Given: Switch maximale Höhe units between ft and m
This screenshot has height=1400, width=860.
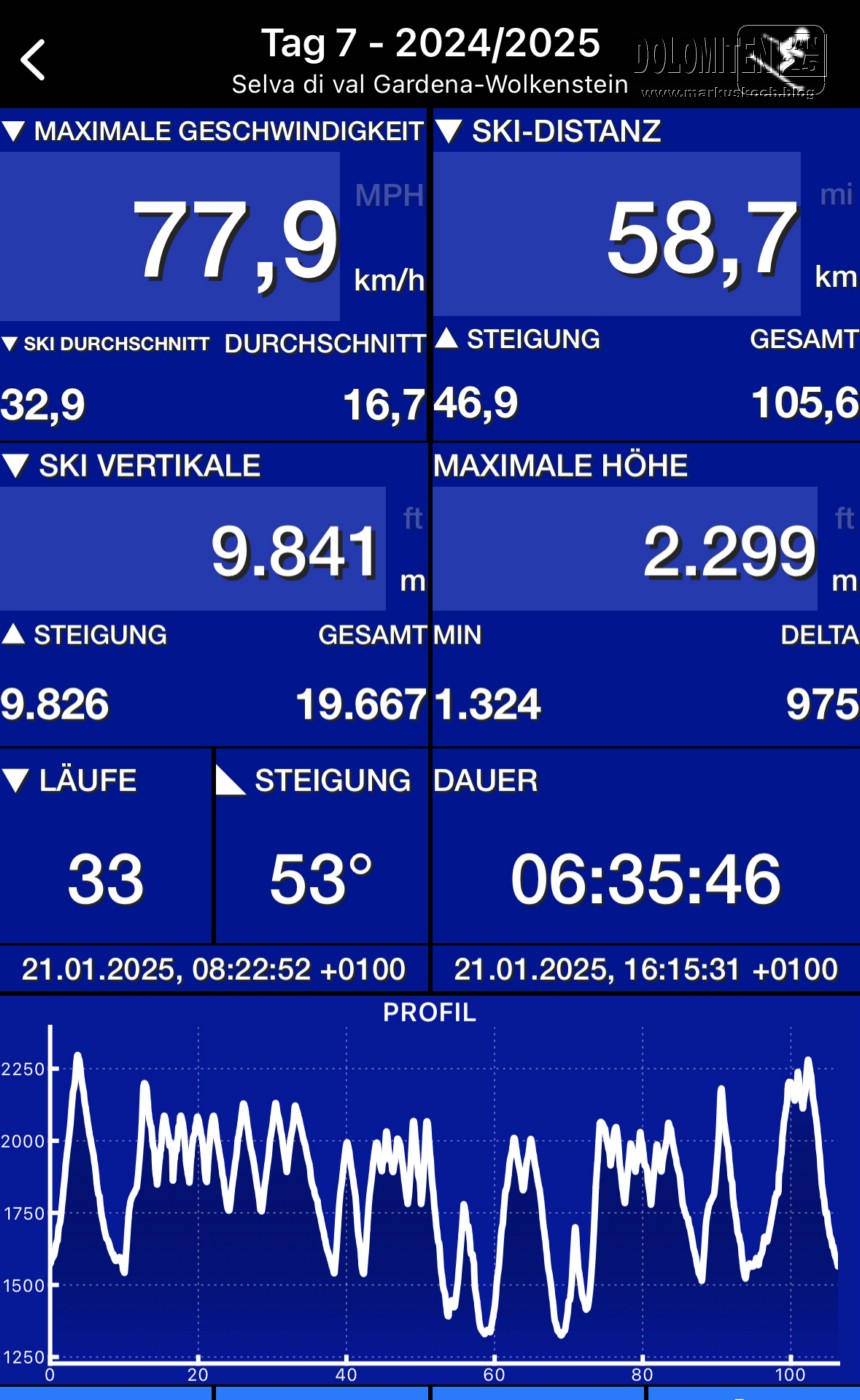Looking at the screenshot, I should click(x=844, y=549).
